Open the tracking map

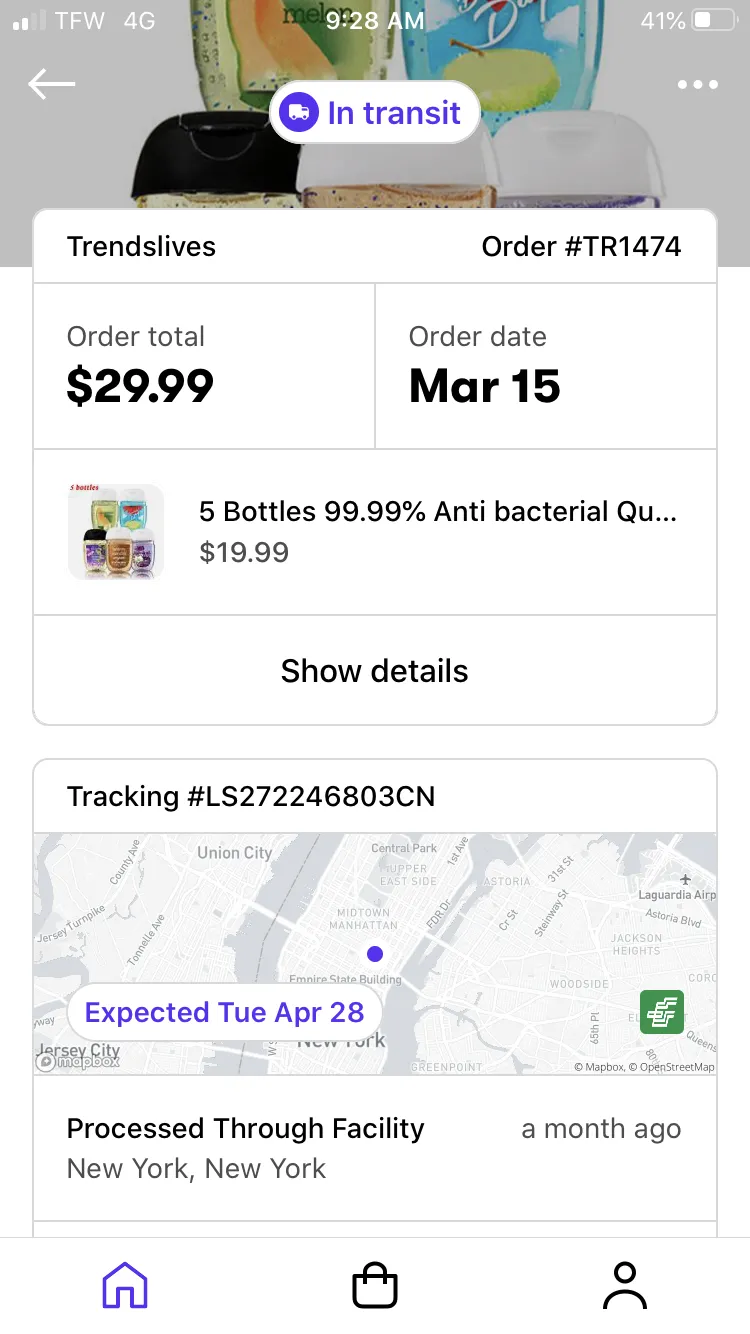point(375,954)
